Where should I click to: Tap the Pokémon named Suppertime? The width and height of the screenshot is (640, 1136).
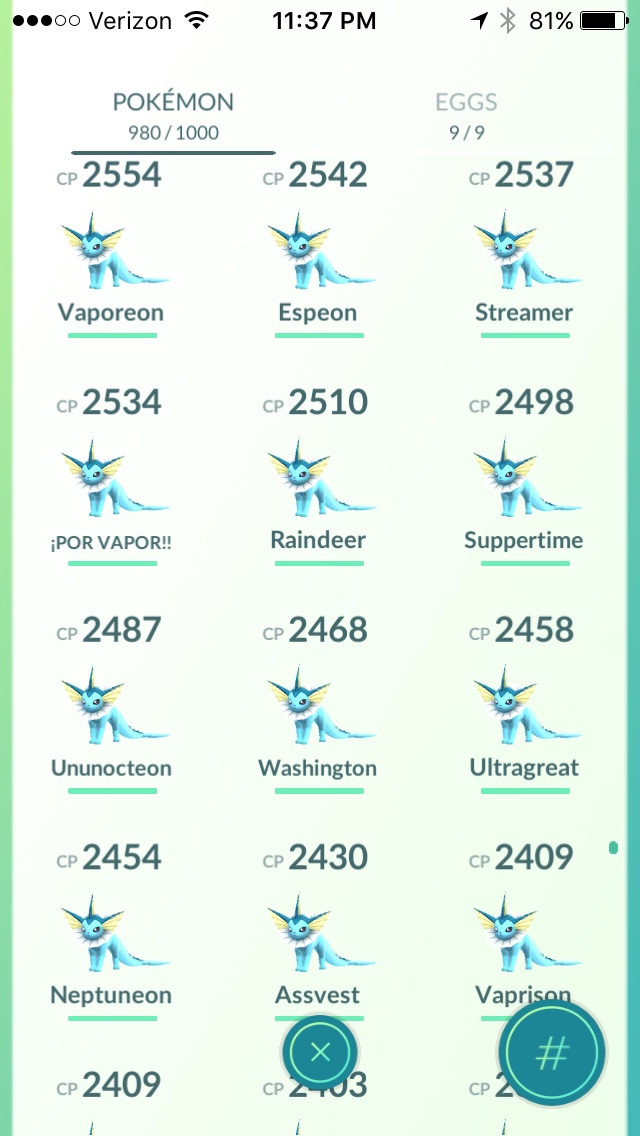(x=524, y=477)
